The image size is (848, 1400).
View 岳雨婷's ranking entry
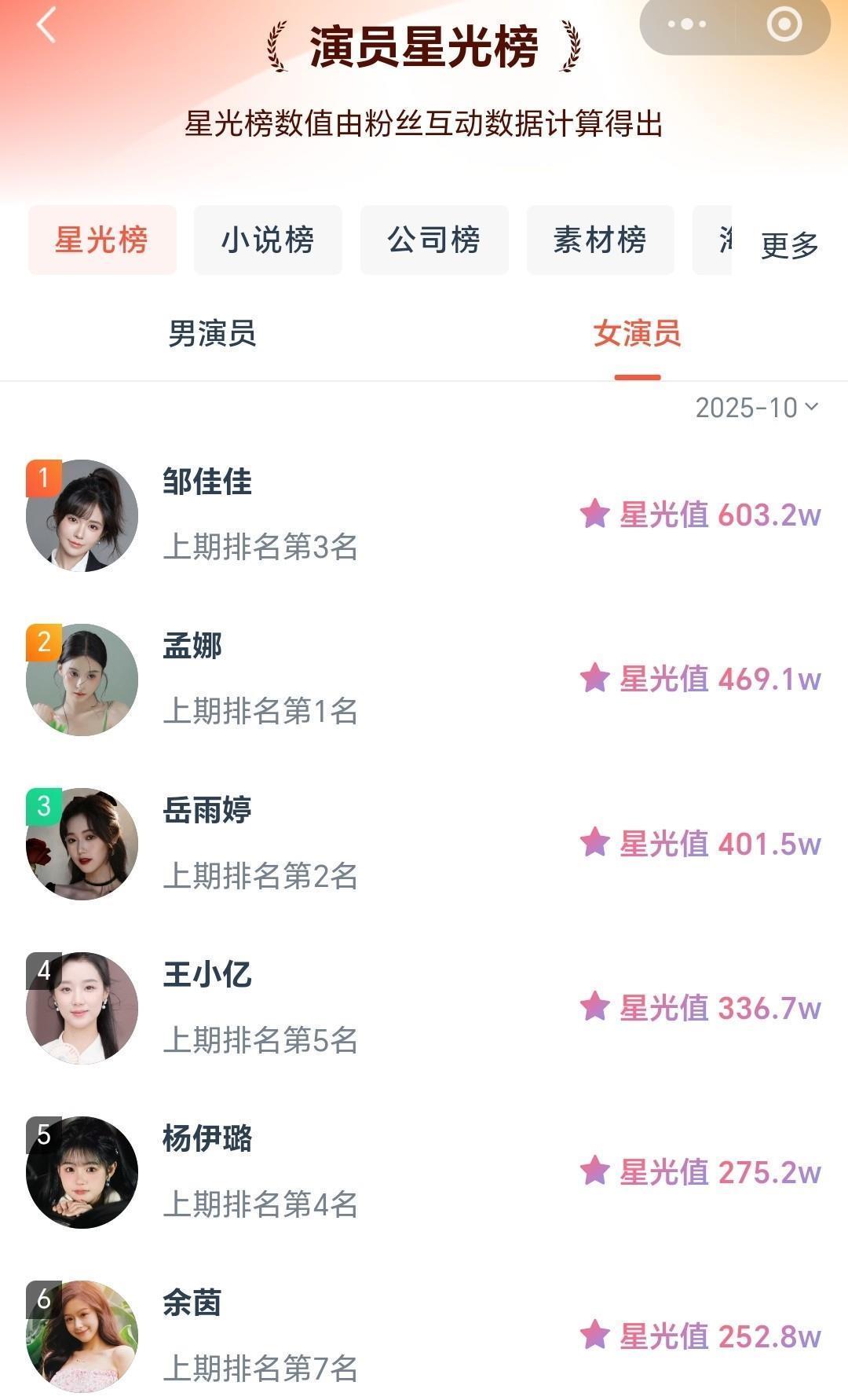pyautogui.click(x=207, y=811)
